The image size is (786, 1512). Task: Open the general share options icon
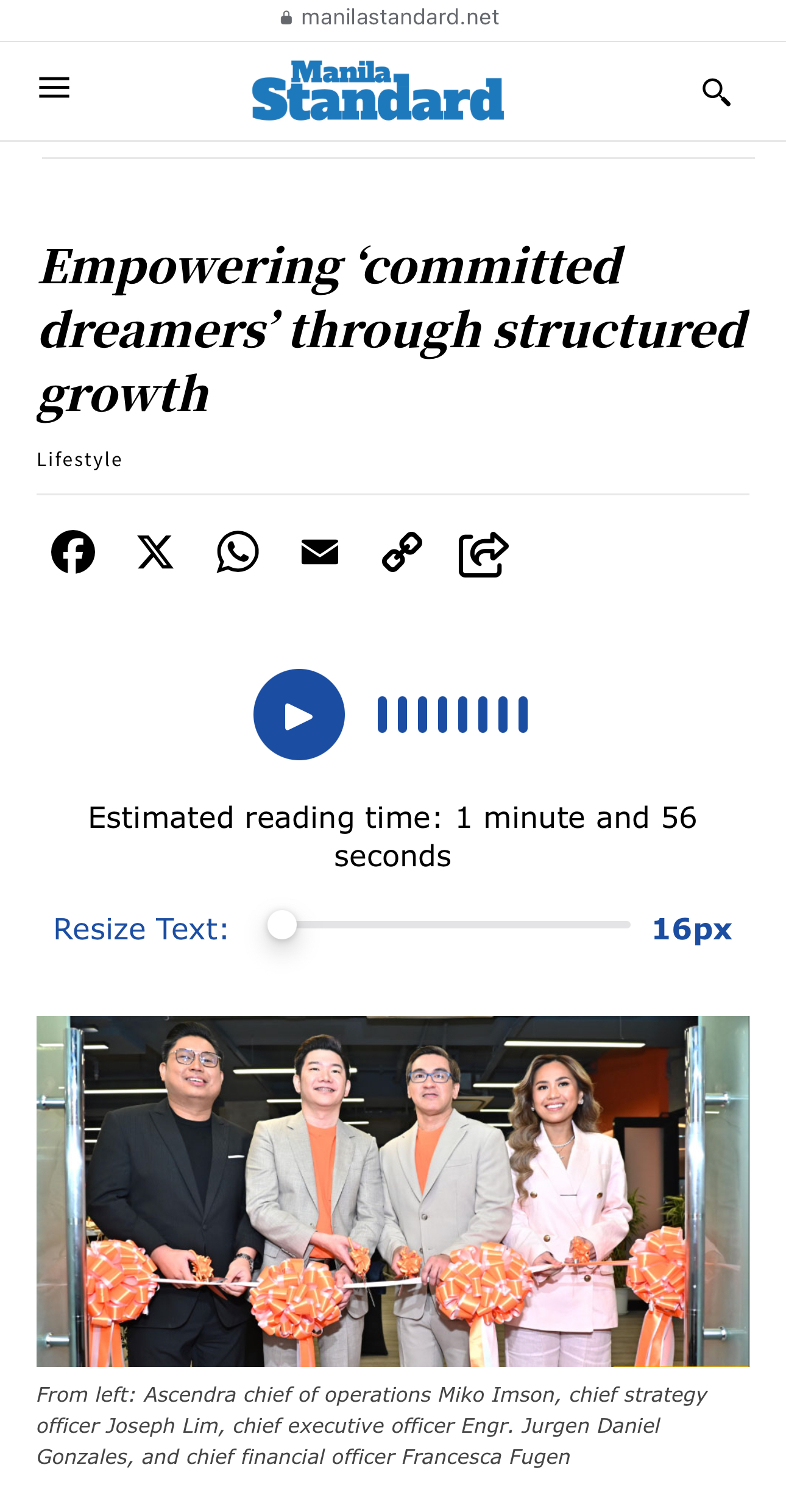click(483, 553)
